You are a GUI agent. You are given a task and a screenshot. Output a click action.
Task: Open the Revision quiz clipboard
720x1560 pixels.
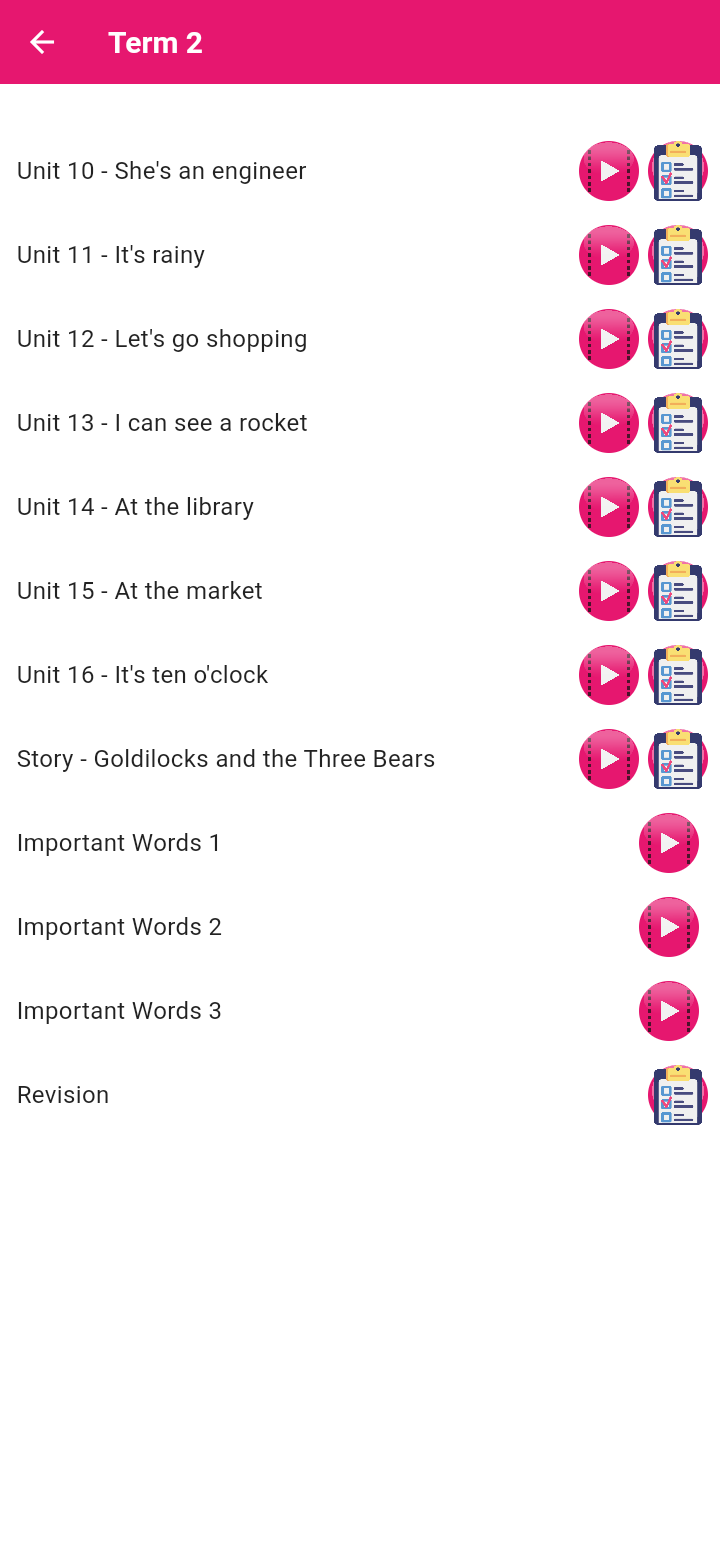pyautogui.click(x=678, y=1094)
